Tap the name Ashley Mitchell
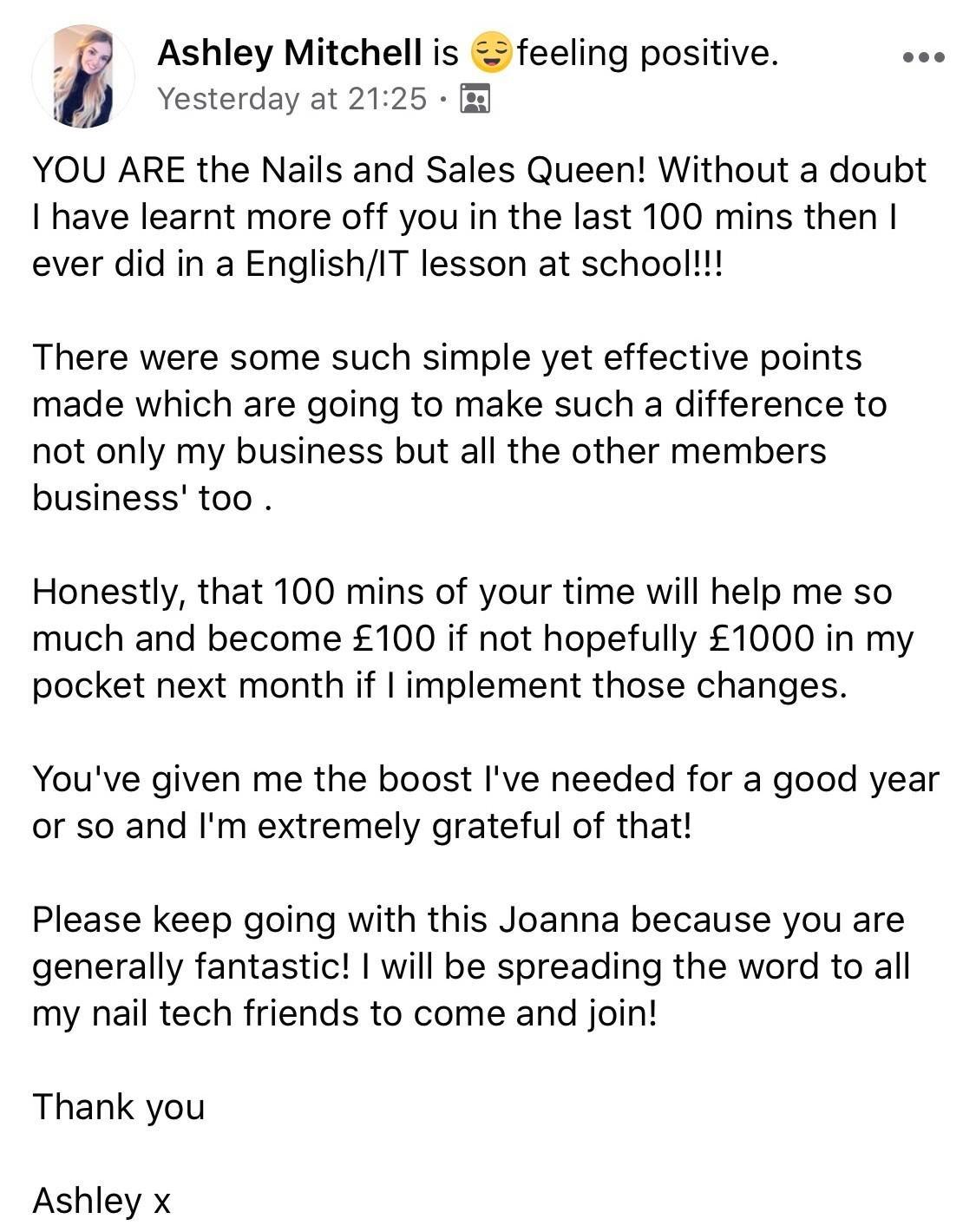Image resolution: width=976 pixels, height=1232 pixels. 290,54
